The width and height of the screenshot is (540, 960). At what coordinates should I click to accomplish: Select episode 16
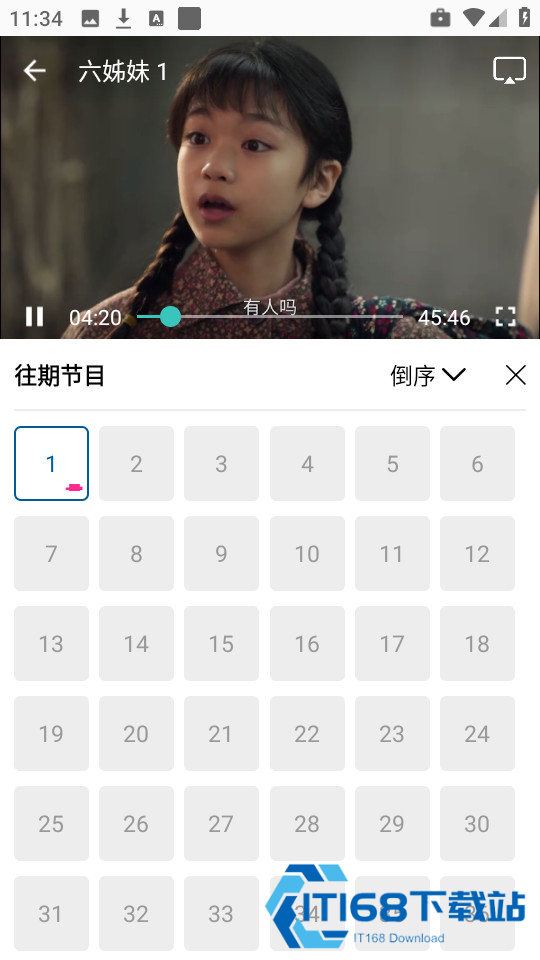coord(307,643)
